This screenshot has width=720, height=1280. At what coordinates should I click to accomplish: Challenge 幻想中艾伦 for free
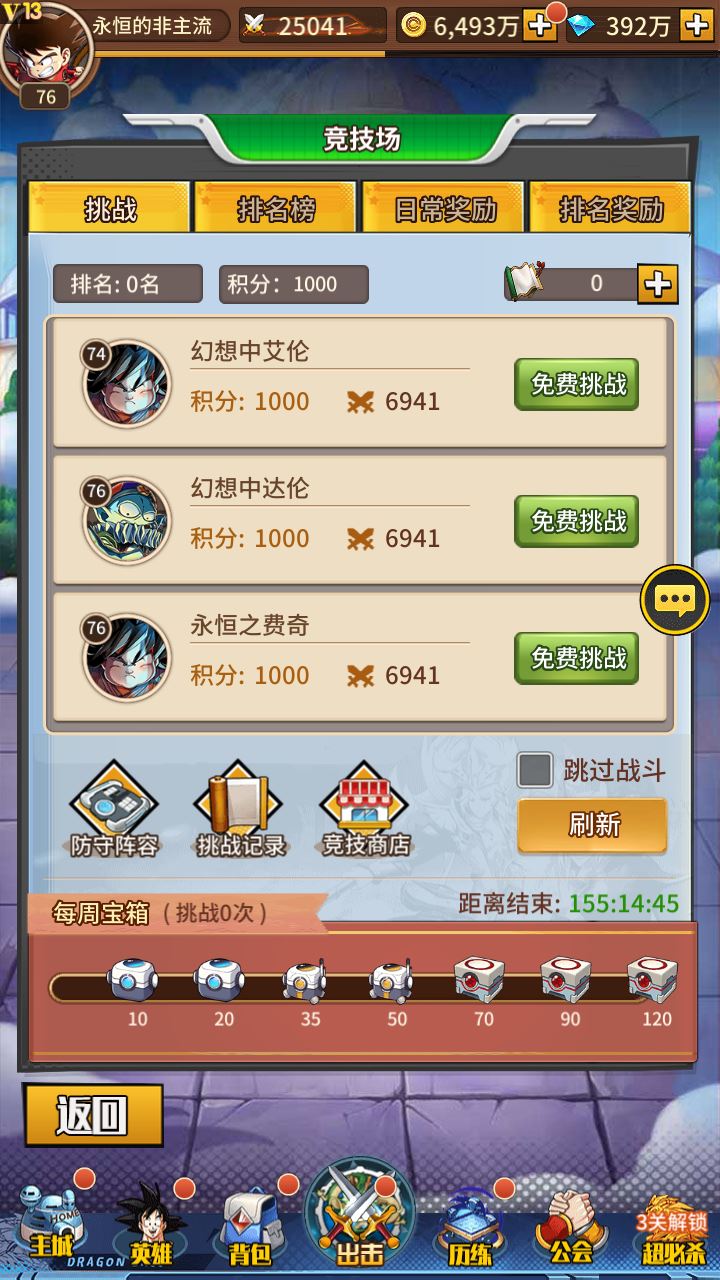coord(576,384)
